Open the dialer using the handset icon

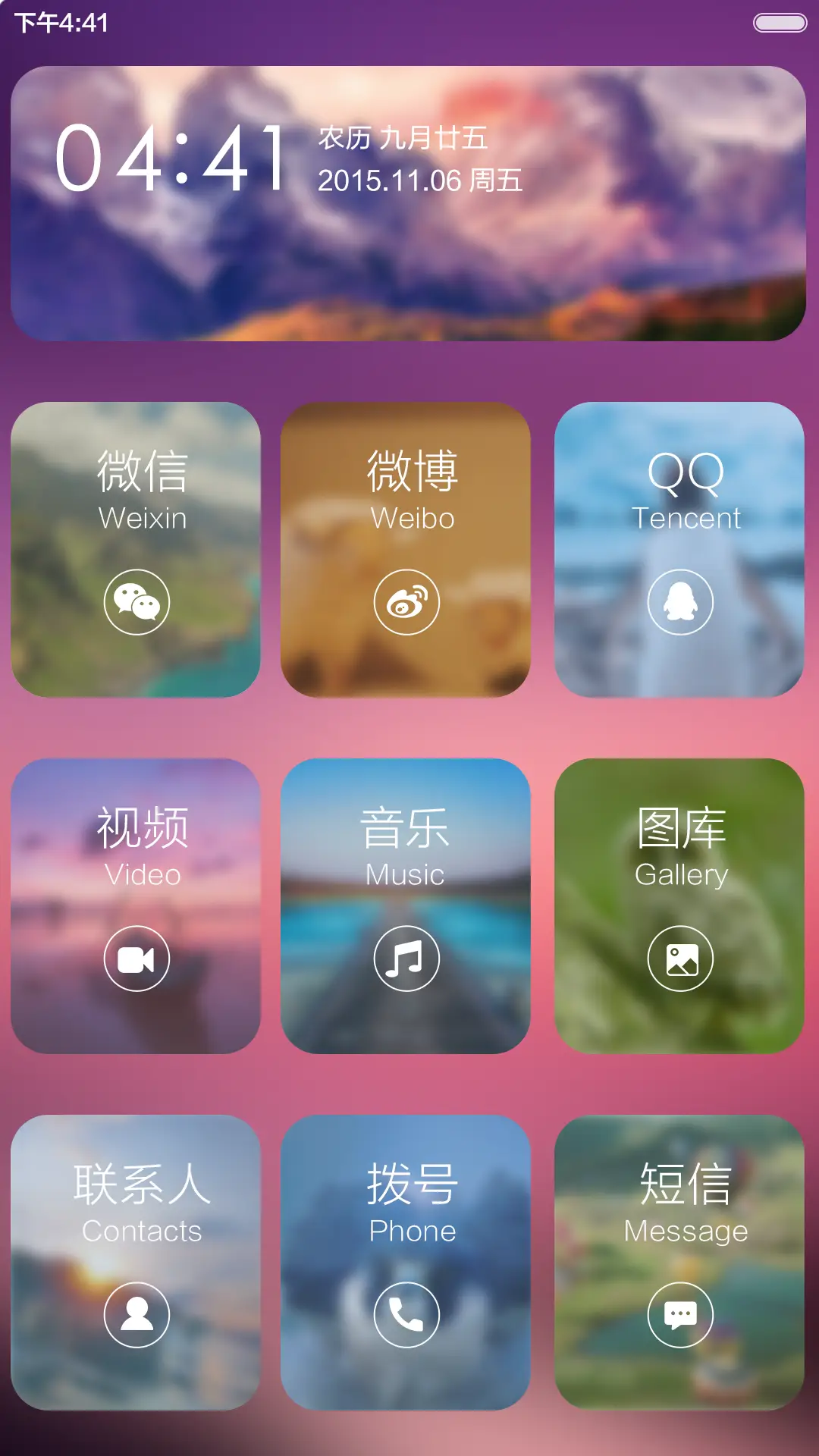(407, 1314)
